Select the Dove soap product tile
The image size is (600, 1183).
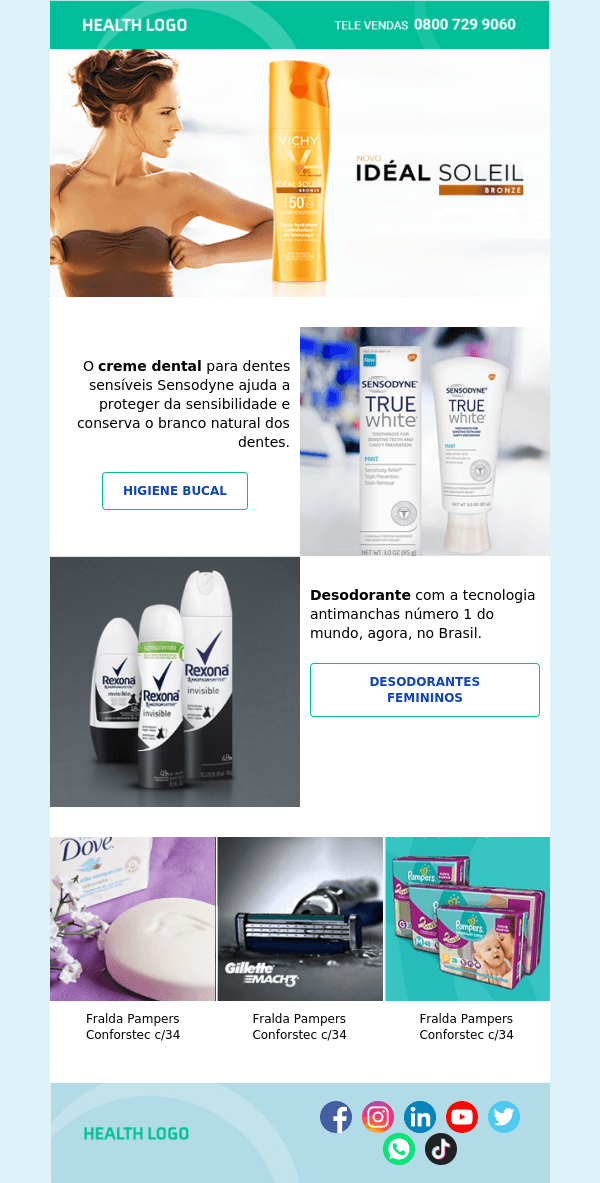133,919
